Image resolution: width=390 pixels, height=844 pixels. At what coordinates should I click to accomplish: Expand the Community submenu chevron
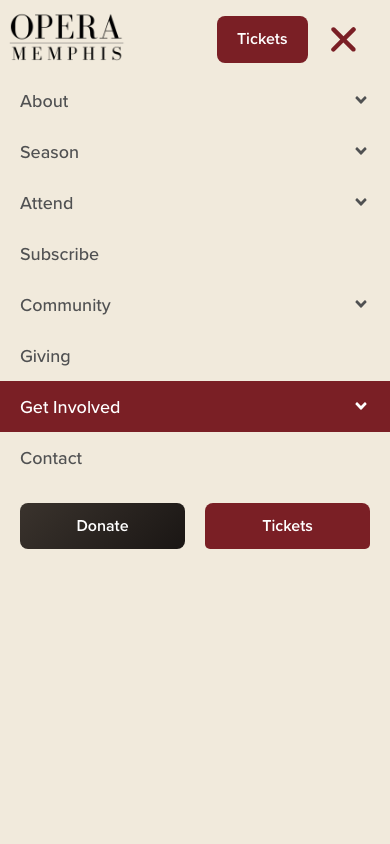[361, 304]
